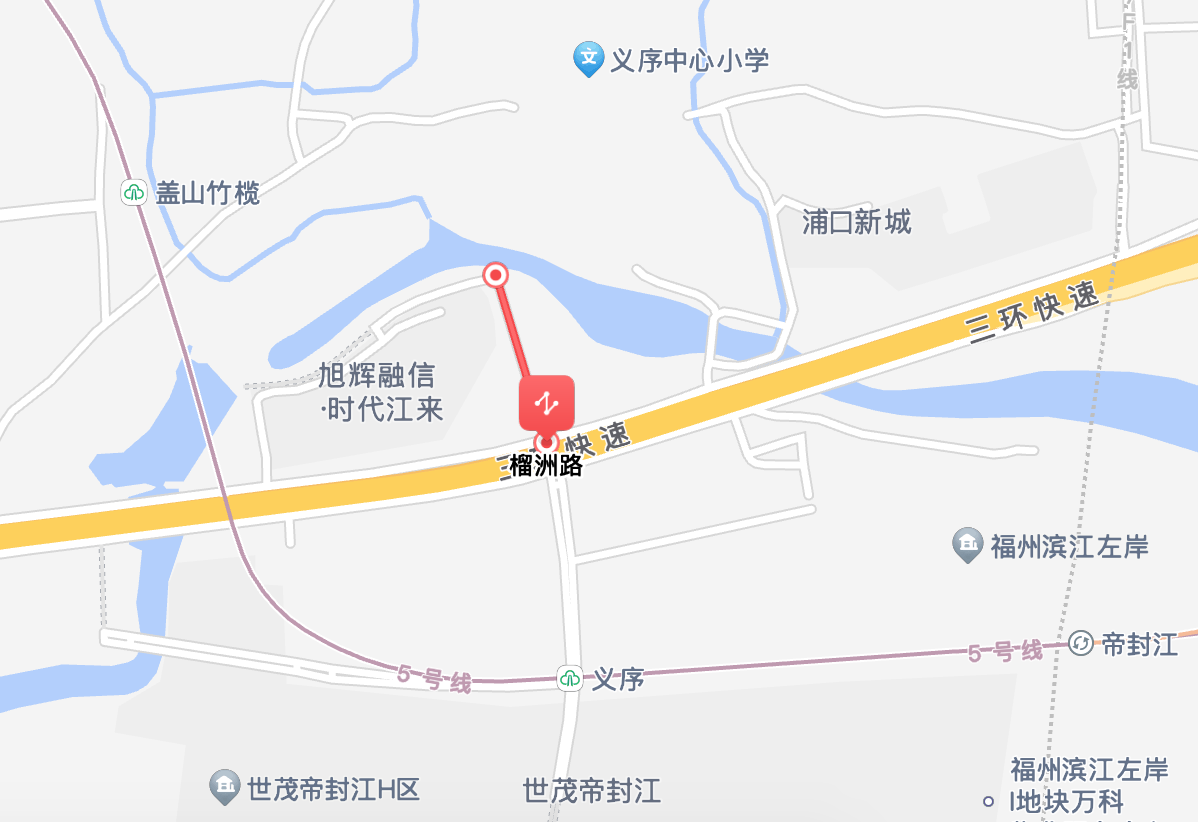The height and width of the screenshot is (822, 1198).
Task: Select the red circle endpoint by the river
Action: 496,274
